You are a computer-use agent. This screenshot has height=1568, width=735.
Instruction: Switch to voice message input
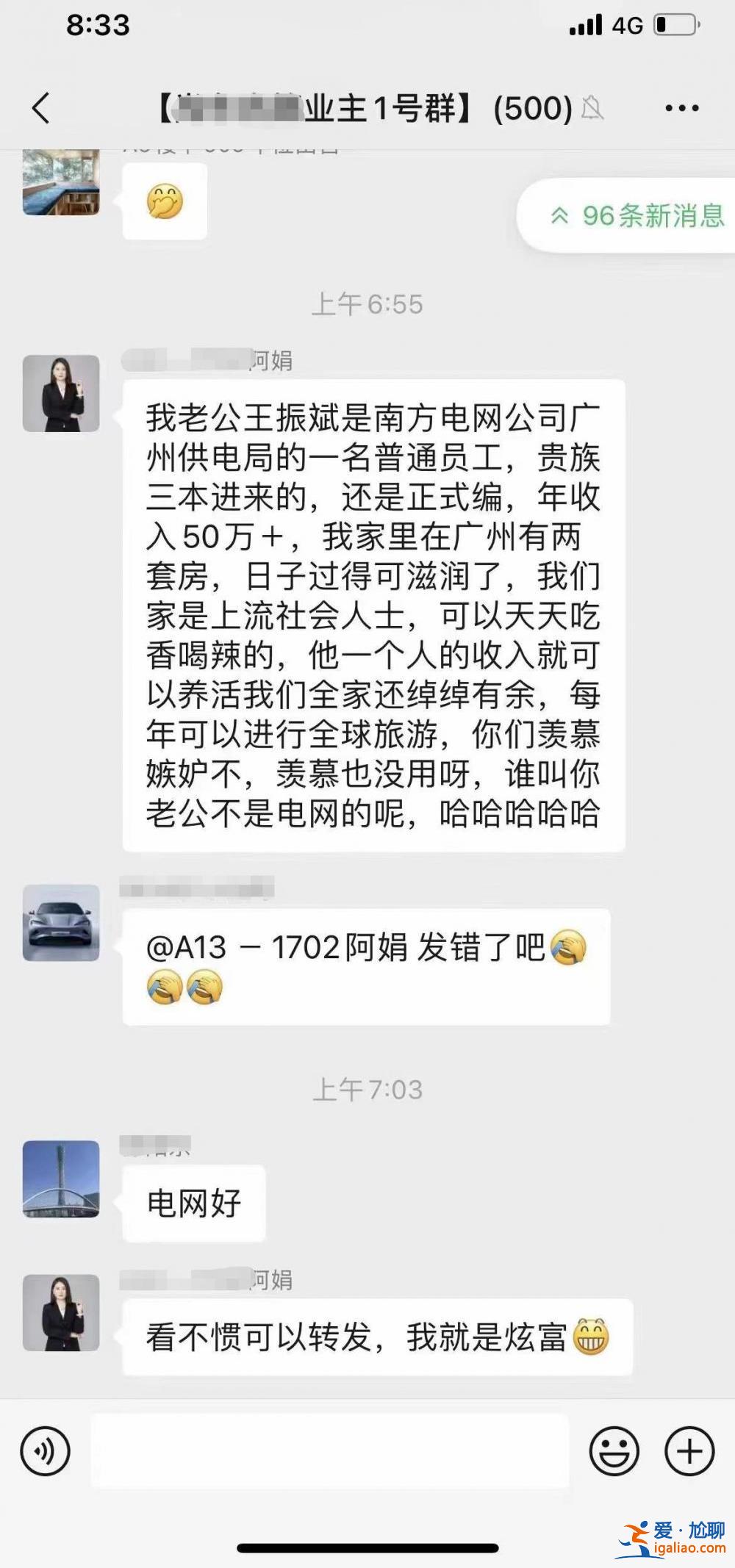click(x=46, y=1451)
